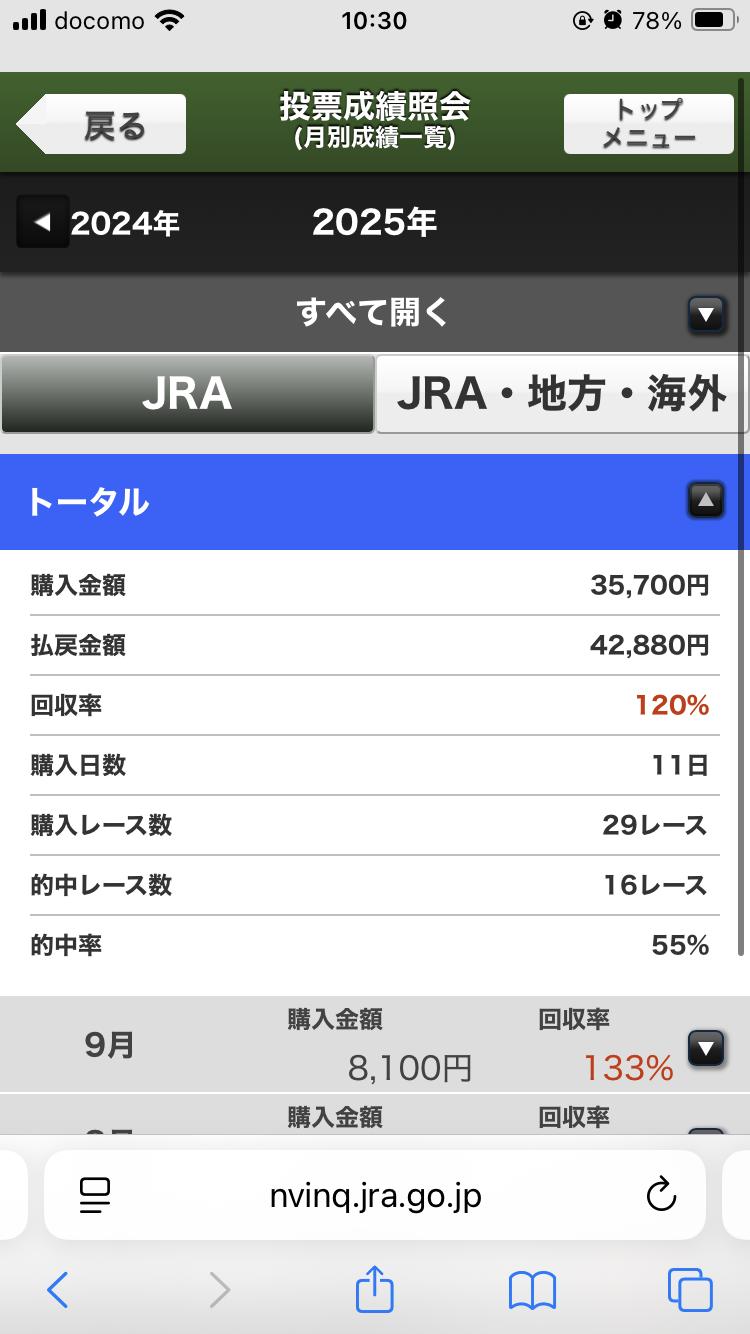The width and height of the screenshot is (750, 1334).
Task: Reload the nvinq.jra.go.jp page
Action: (661, 1195)
